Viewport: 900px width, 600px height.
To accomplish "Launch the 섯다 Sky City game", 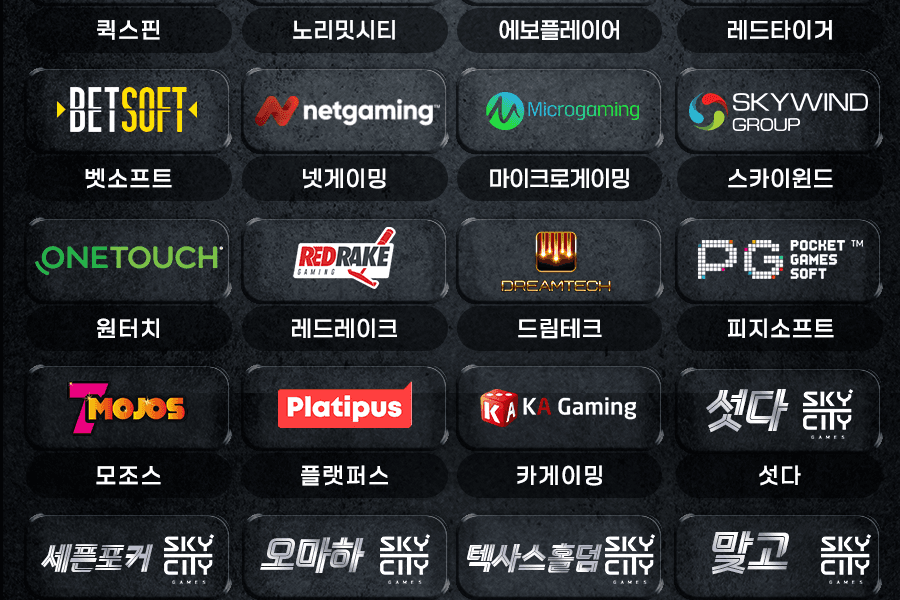I will 778,408.
